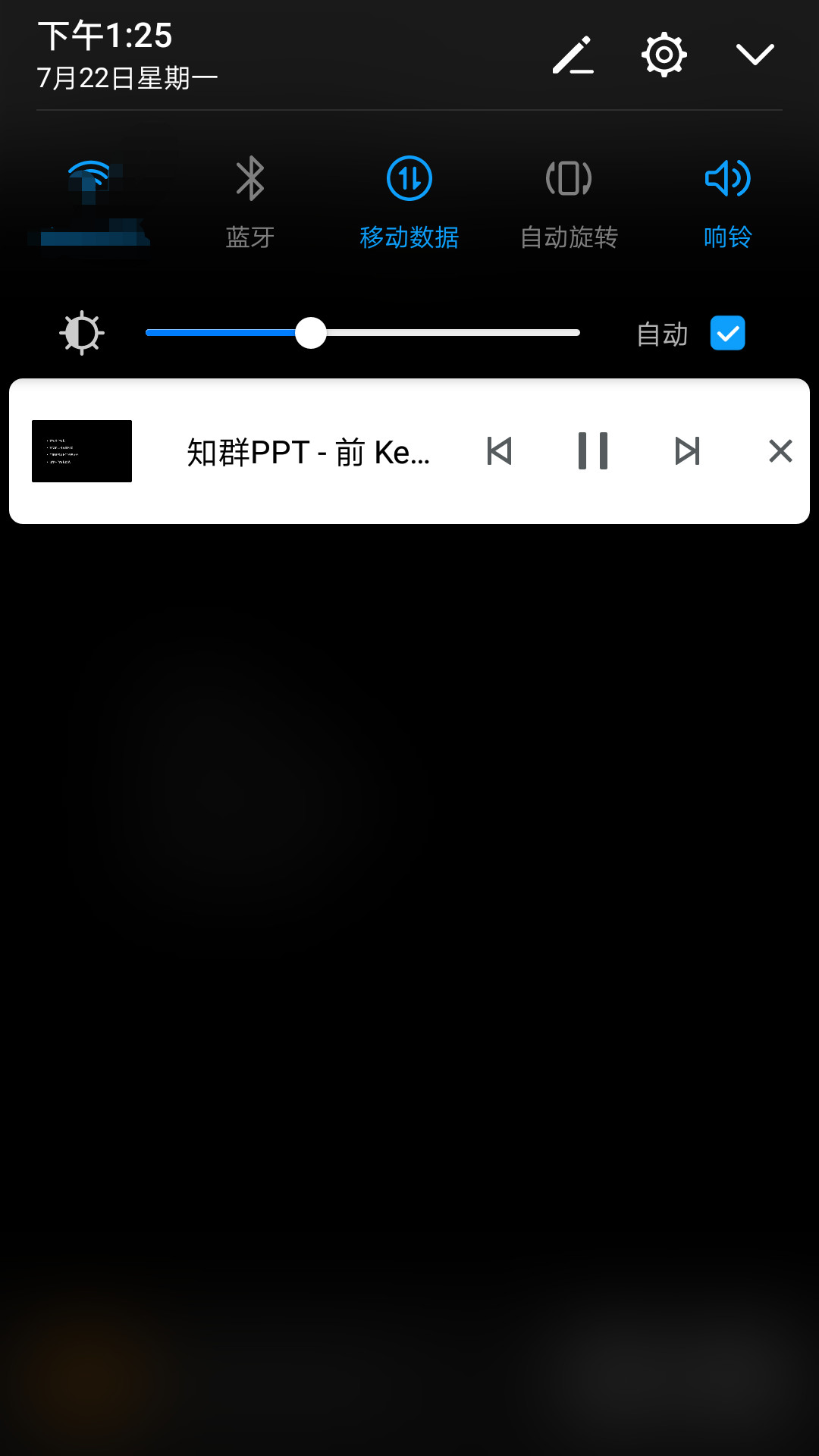Expand the quick settings panel
Viewport: 819px width, 1456px height.
[755, 55]
